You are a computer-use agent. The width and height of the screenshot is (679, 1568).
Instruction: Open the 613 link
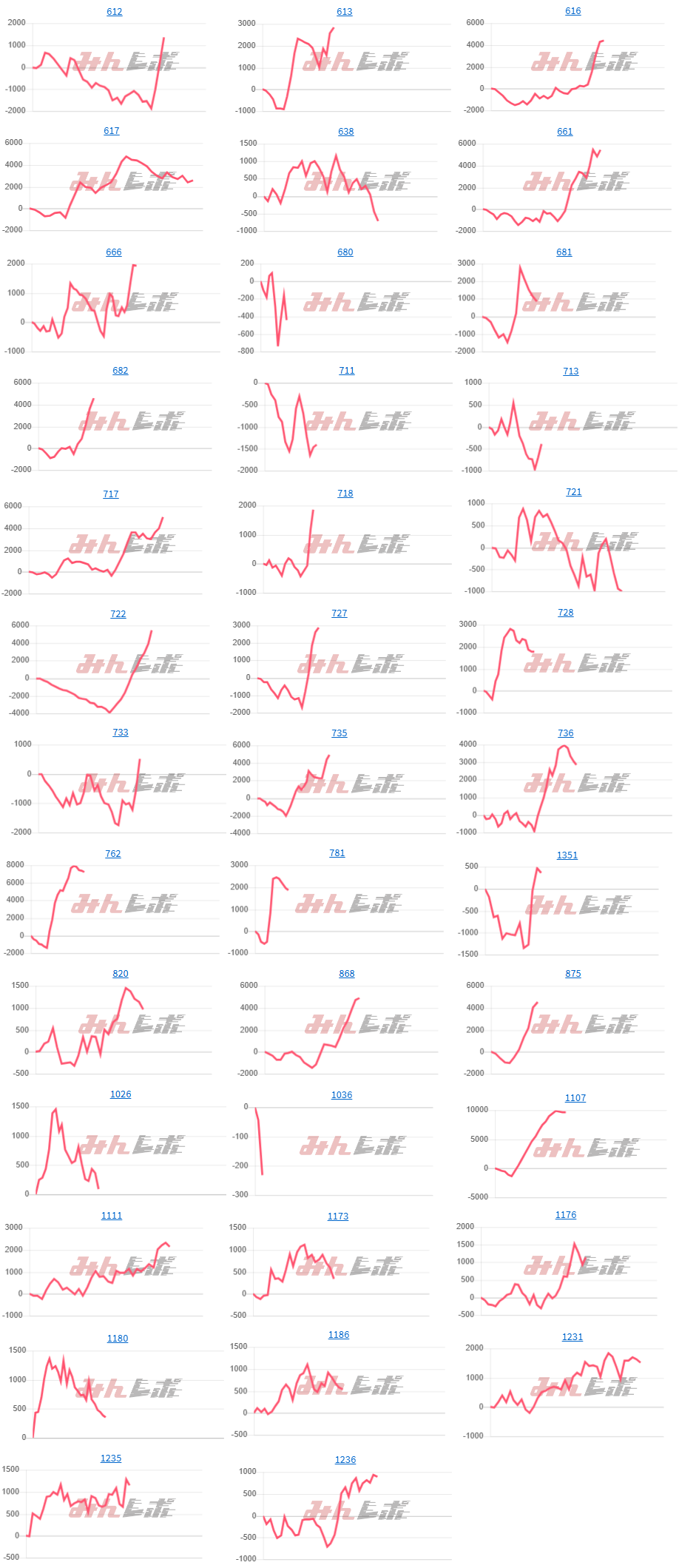345,12
